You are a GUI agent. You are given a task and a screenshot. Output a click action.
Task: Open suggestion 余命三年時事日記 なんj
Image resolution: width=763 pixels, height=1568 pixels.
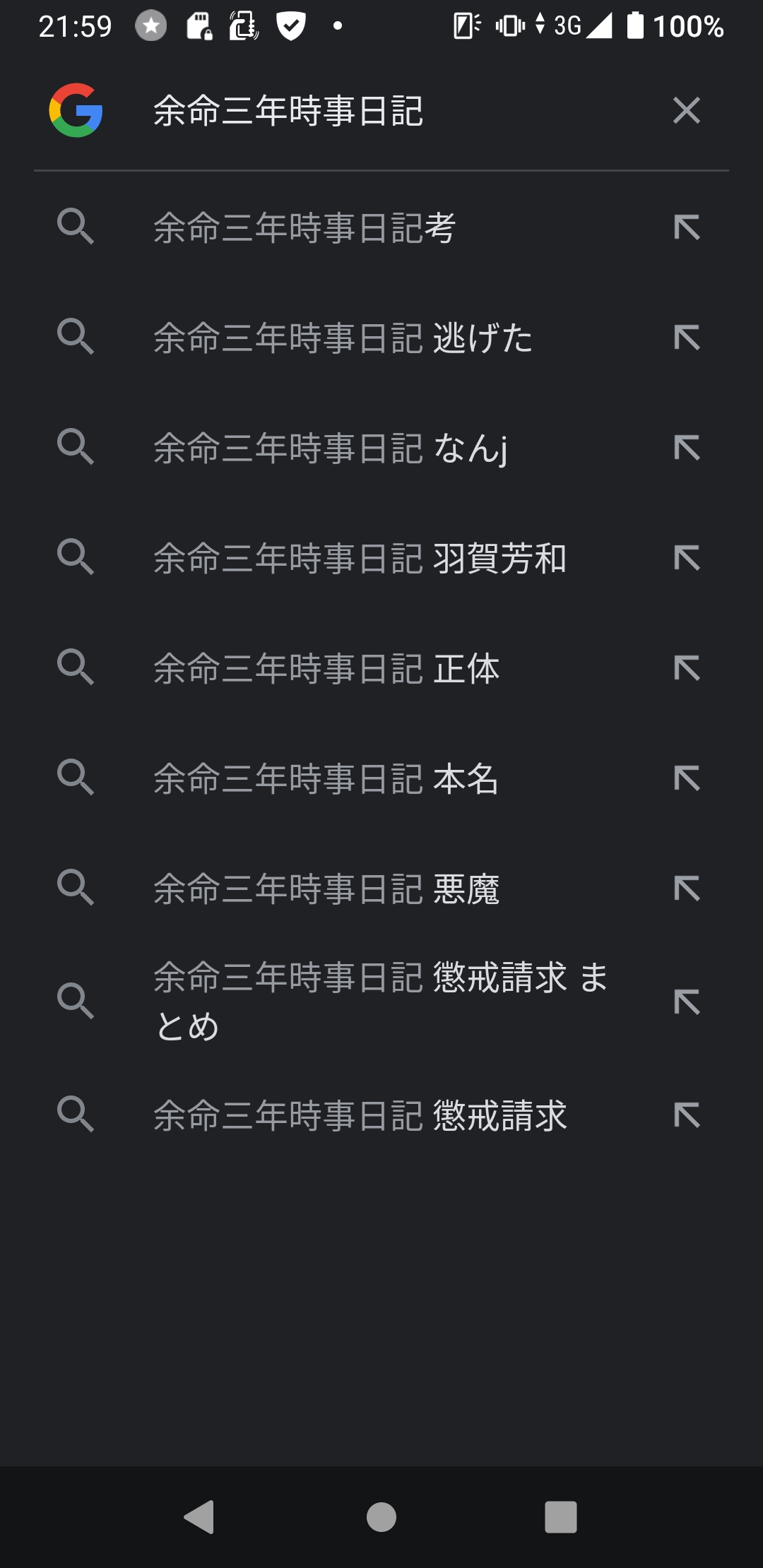(381, 448)
